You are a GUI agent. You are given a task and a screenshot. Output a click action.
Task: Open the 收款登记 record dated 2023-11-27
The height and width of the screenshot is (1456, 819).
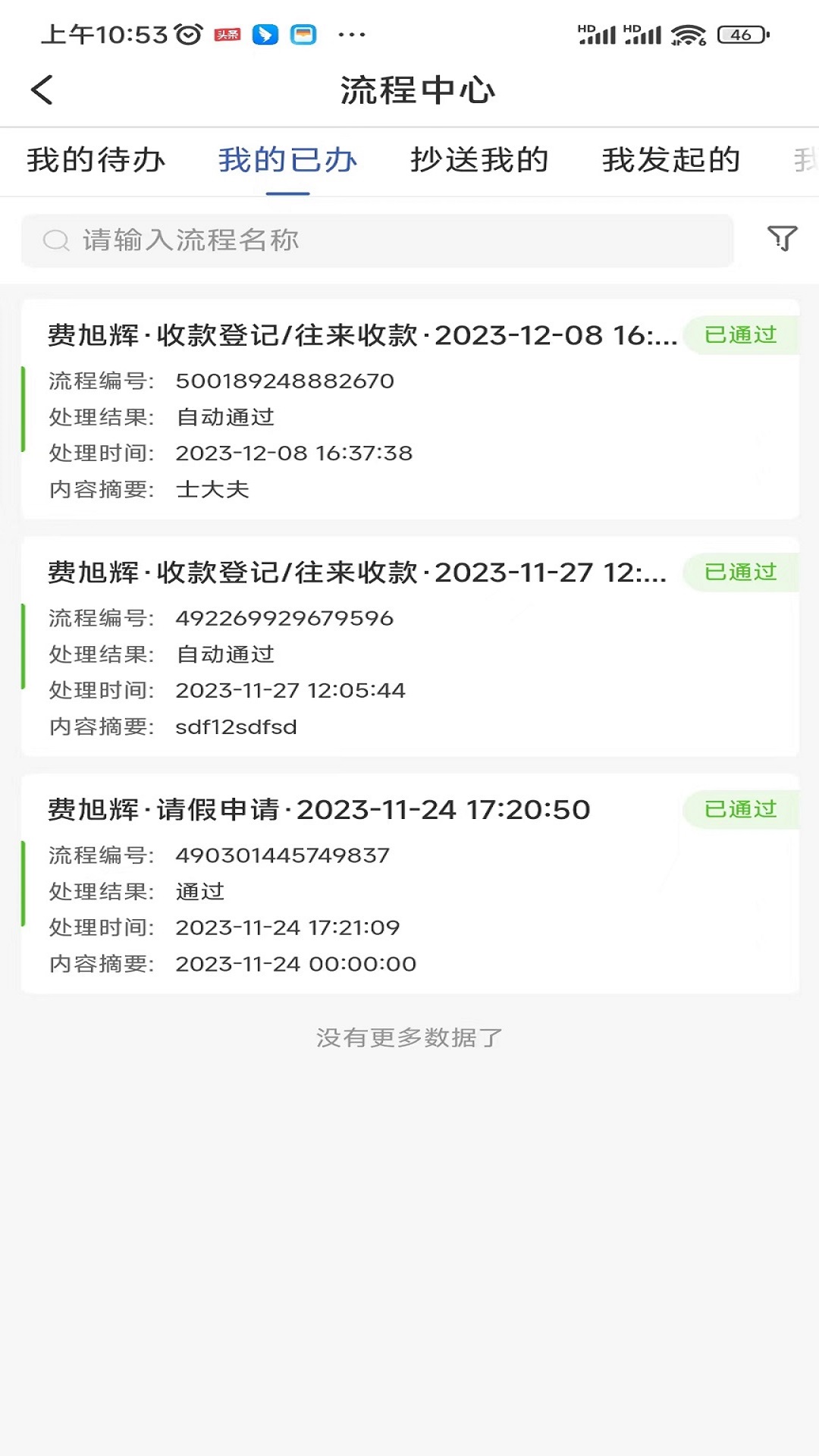(x=409, y=647)
